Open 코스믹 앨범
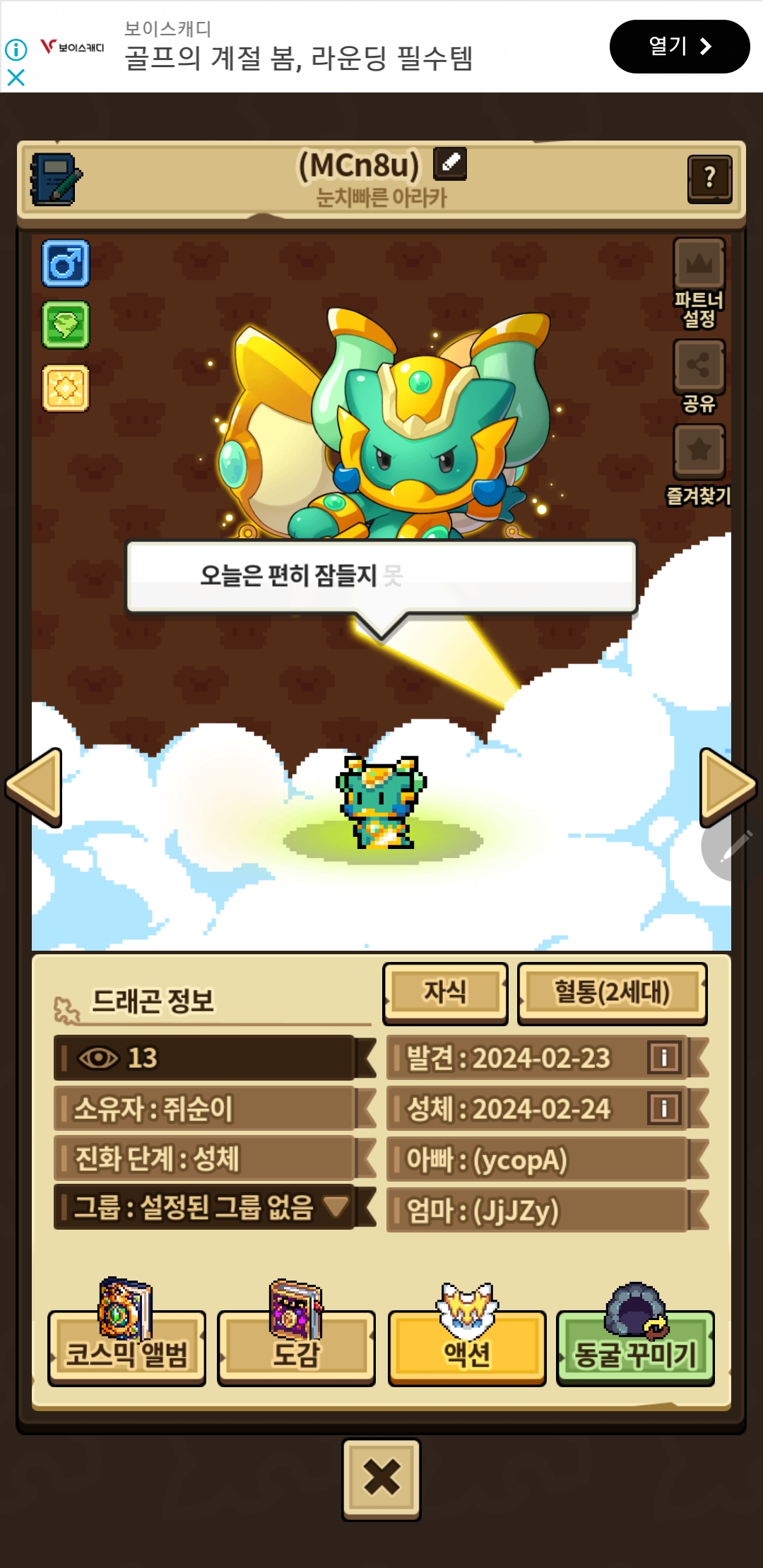Image resolution: width=763 pixels, height=1568 pixels. coord(126,1348)
